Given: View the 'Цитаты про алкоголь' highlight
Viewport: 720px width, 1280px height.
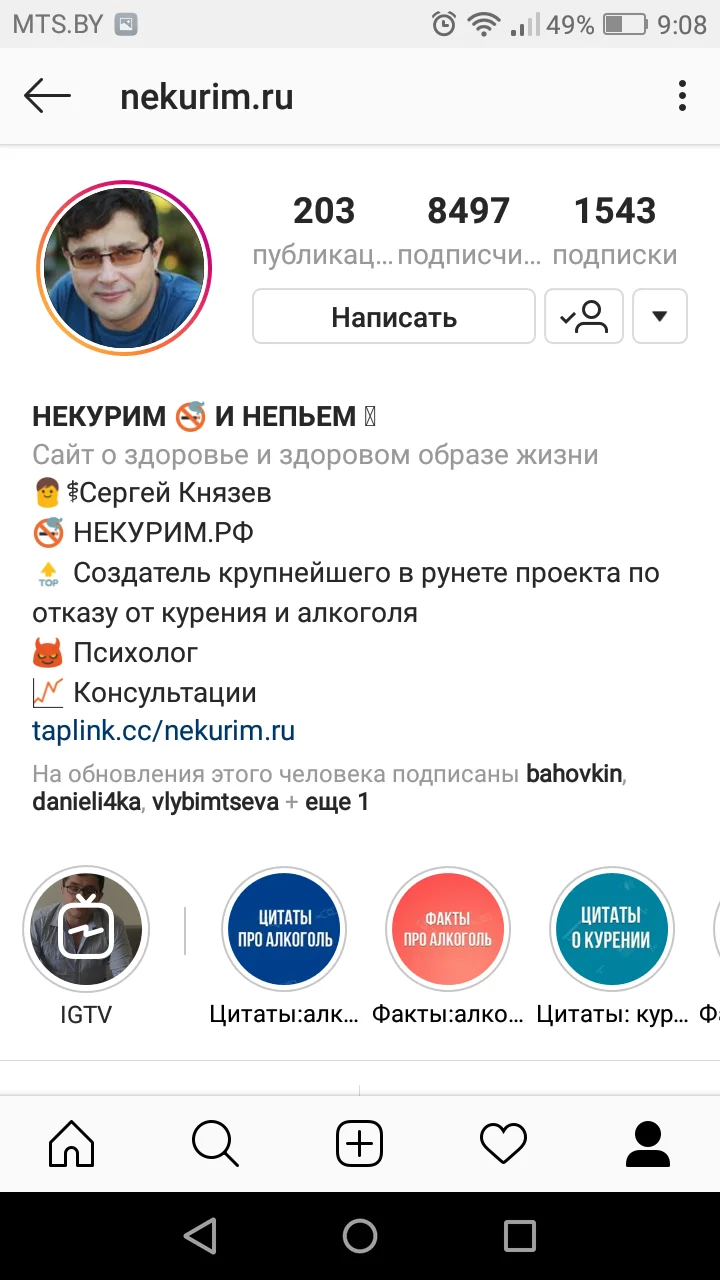Looking at the screenshot, I should [284, 928].
